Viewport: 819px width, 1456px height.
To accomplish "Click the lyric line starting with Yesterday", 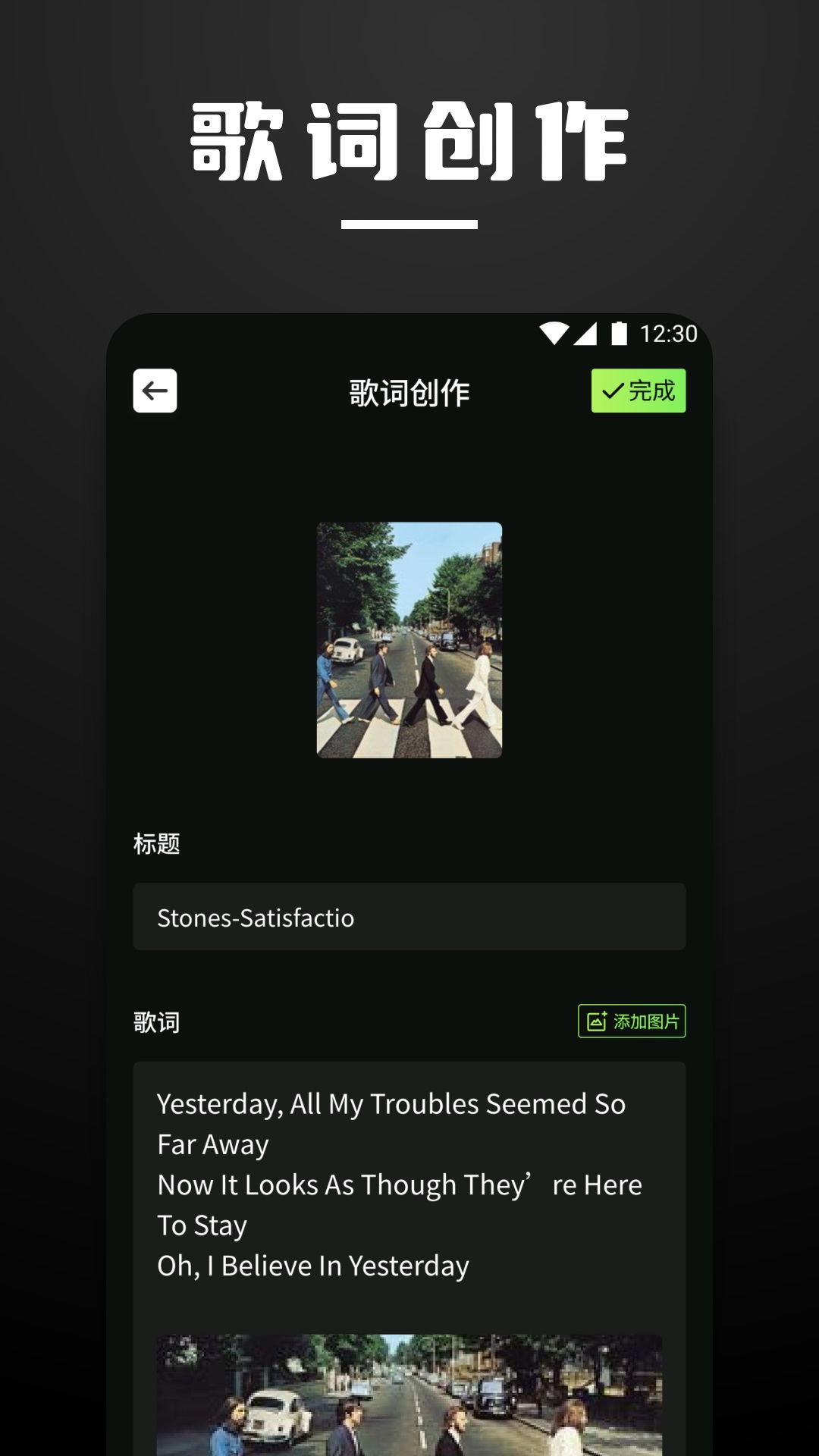I will pyautogui.click(x=390, y=1104).
